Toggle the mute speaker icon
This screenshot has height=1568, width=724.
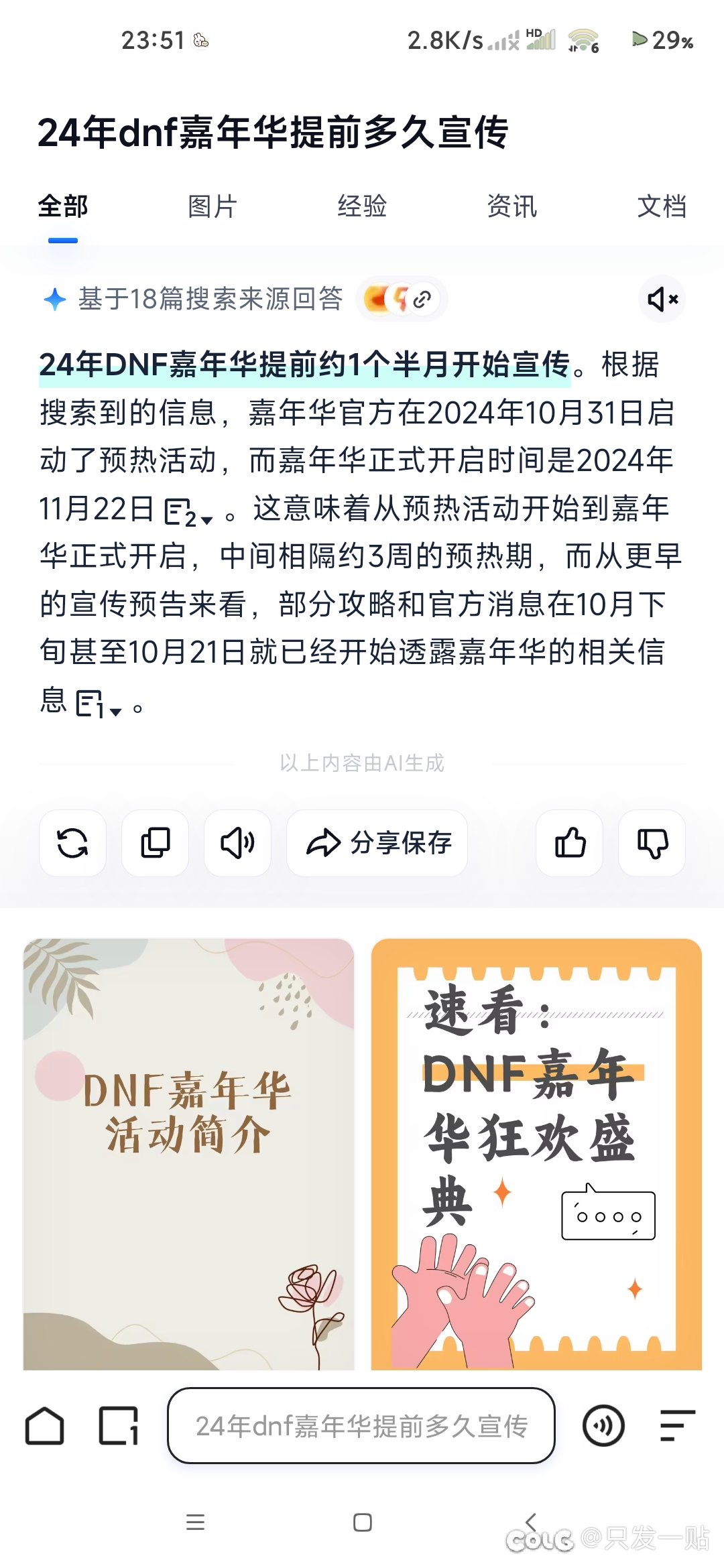pos(662,299)
